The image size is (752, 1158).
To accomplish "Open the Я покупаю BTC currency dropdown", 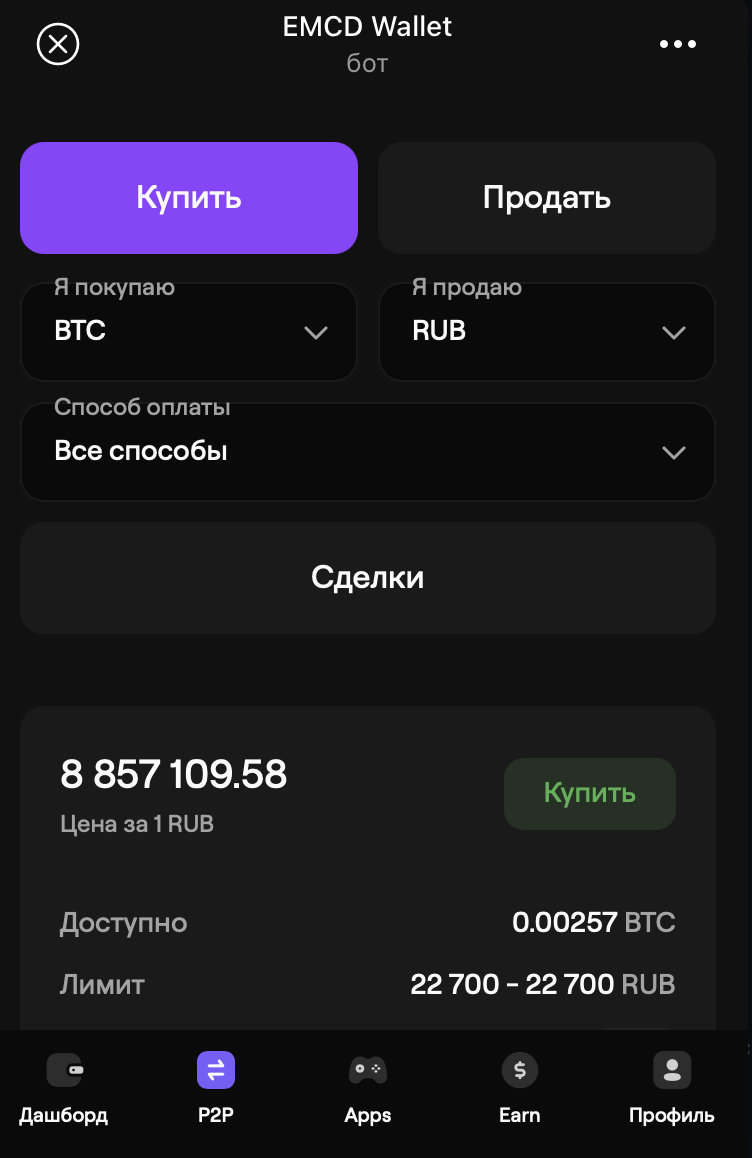I will point(189,332).
